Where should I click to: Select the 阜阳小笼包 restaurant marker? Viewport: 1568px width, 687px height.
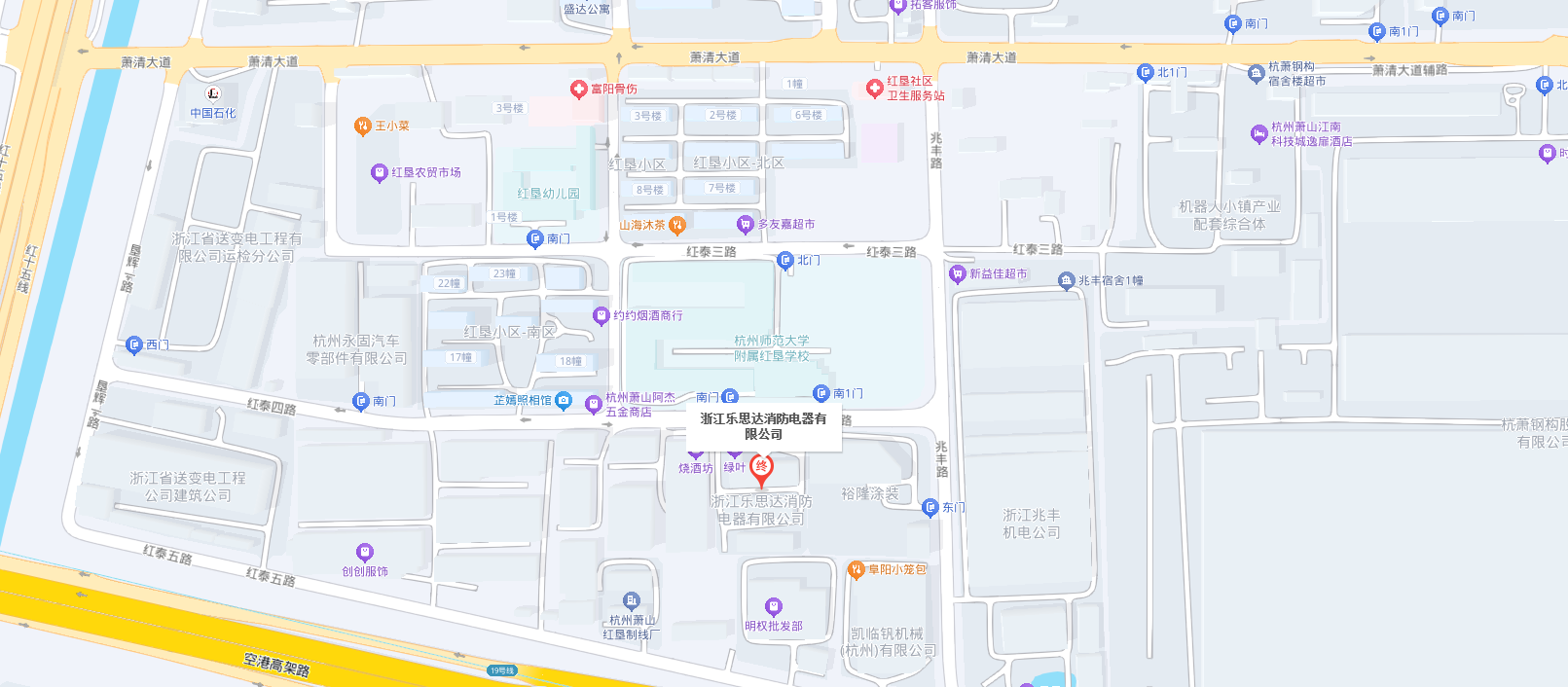point(857,570)
